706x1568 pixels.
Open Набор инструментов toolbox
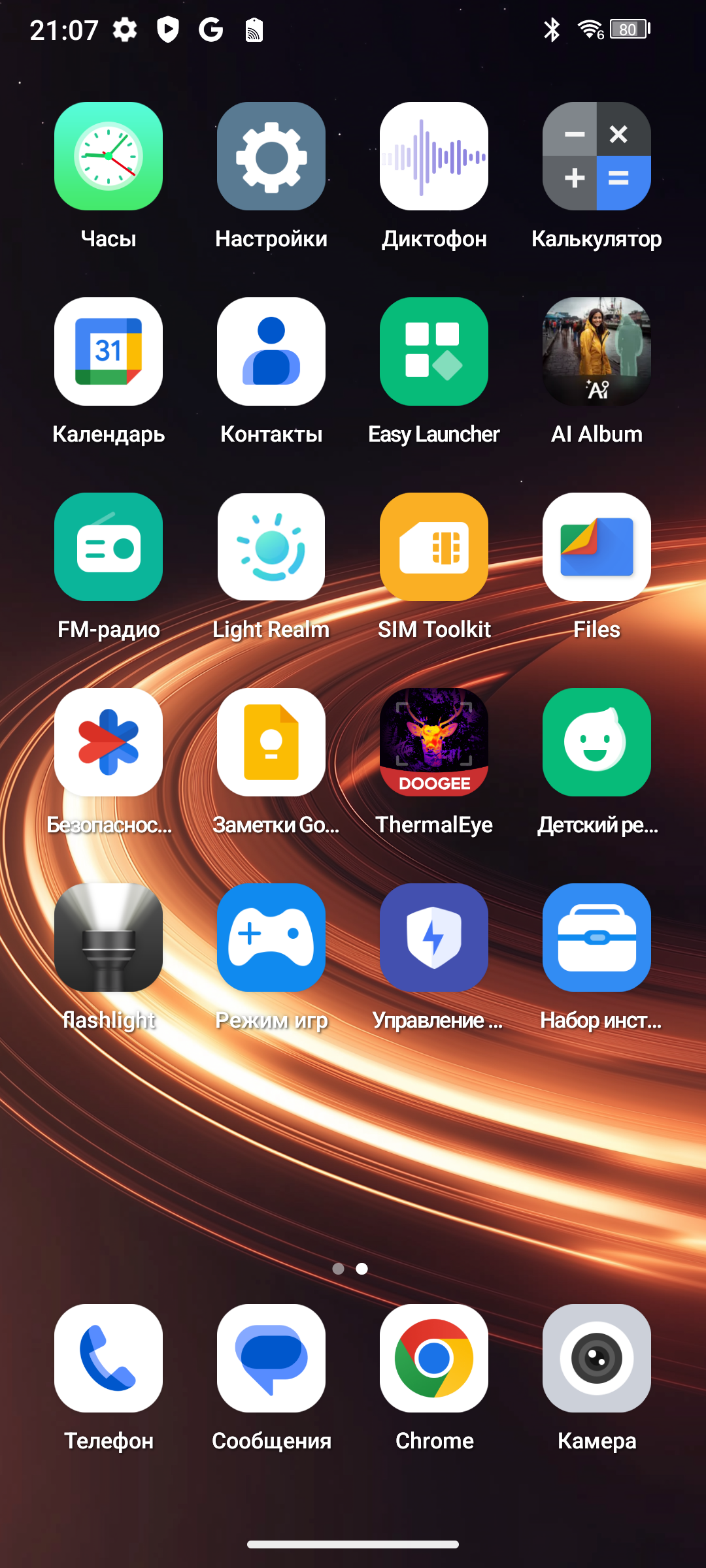[597, 938]
